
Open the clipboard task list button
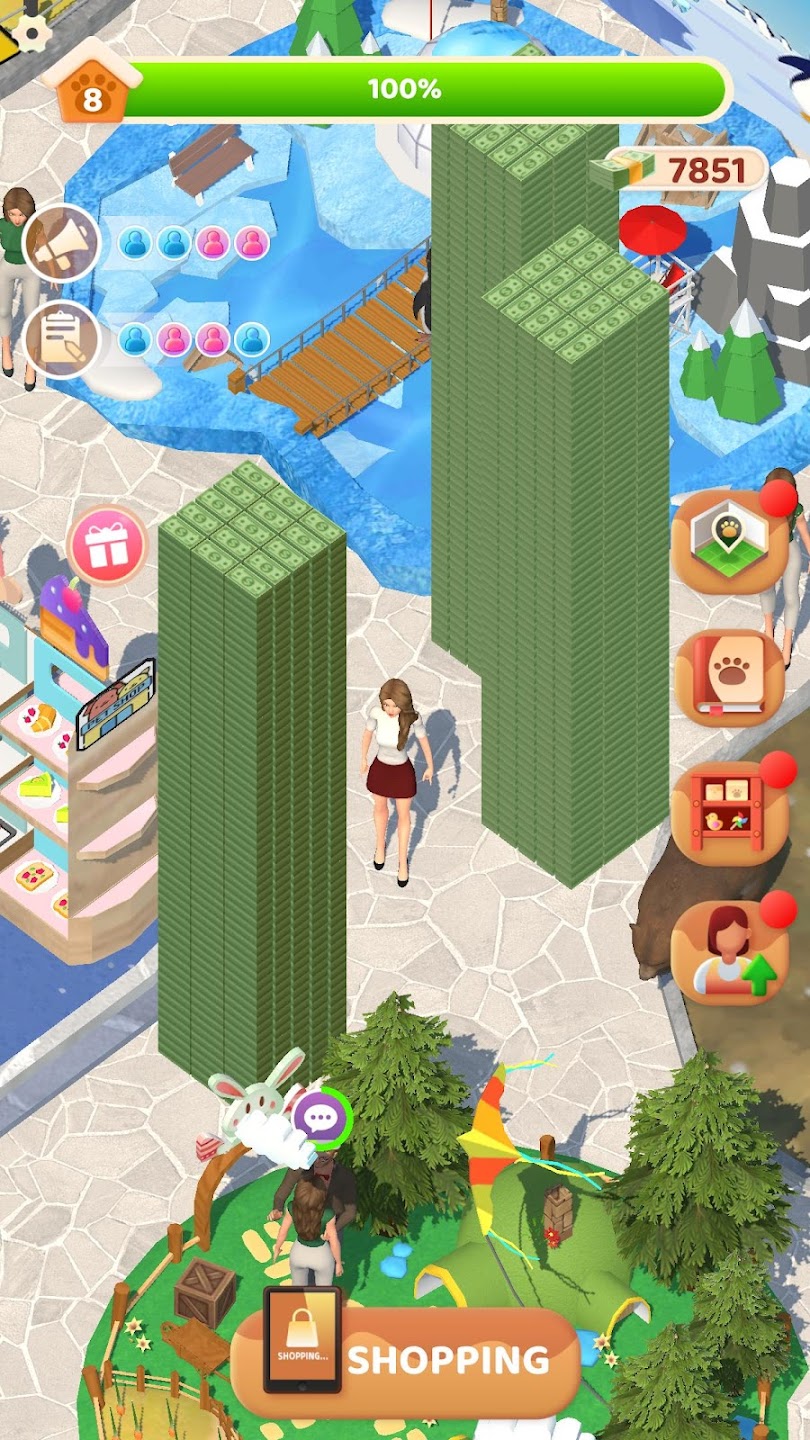(x=62, y=340)
